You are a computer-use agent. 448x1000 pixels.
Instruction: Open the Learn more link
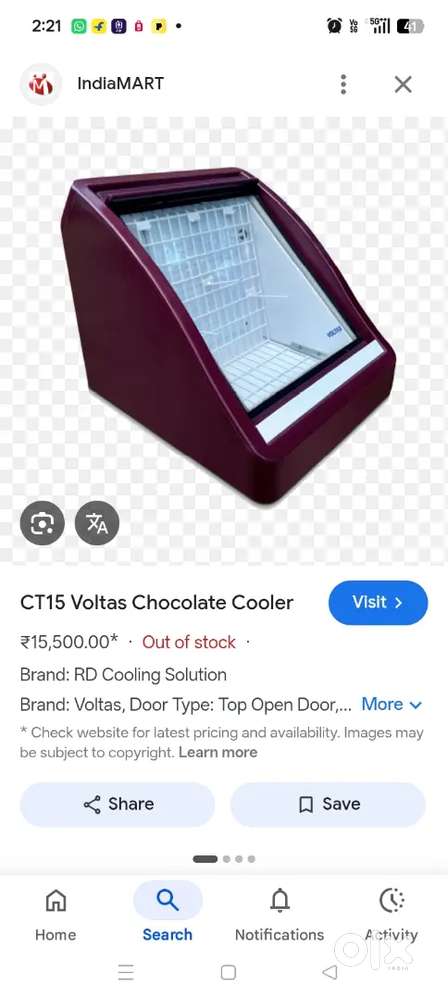(218, 753)
